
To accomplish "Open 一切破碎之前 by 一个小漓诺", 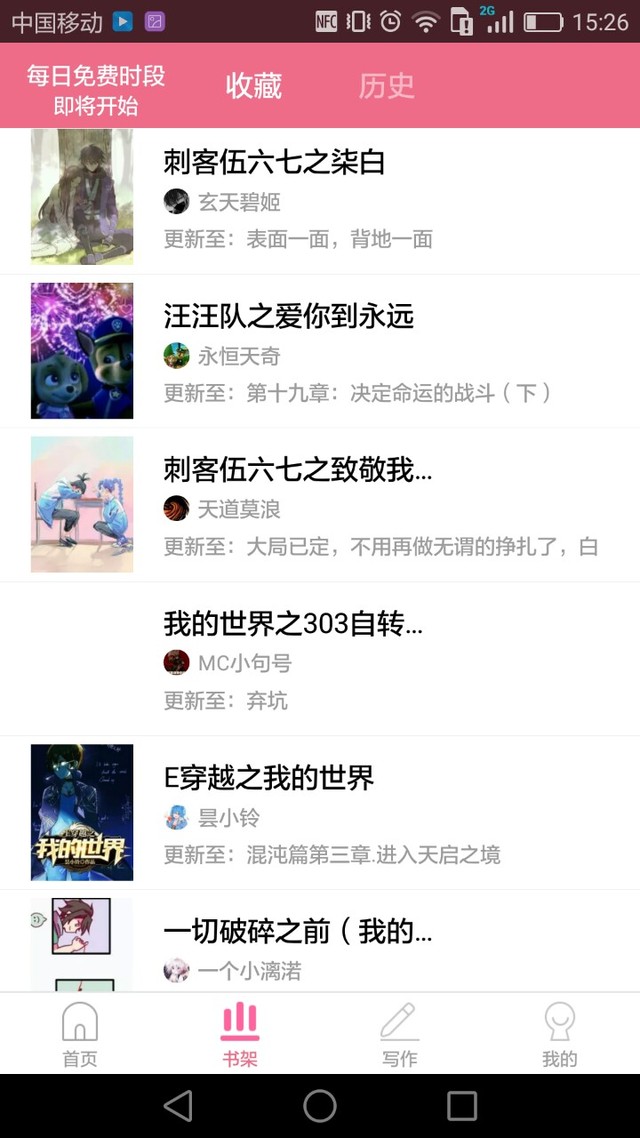I will [x=320, y=941].
